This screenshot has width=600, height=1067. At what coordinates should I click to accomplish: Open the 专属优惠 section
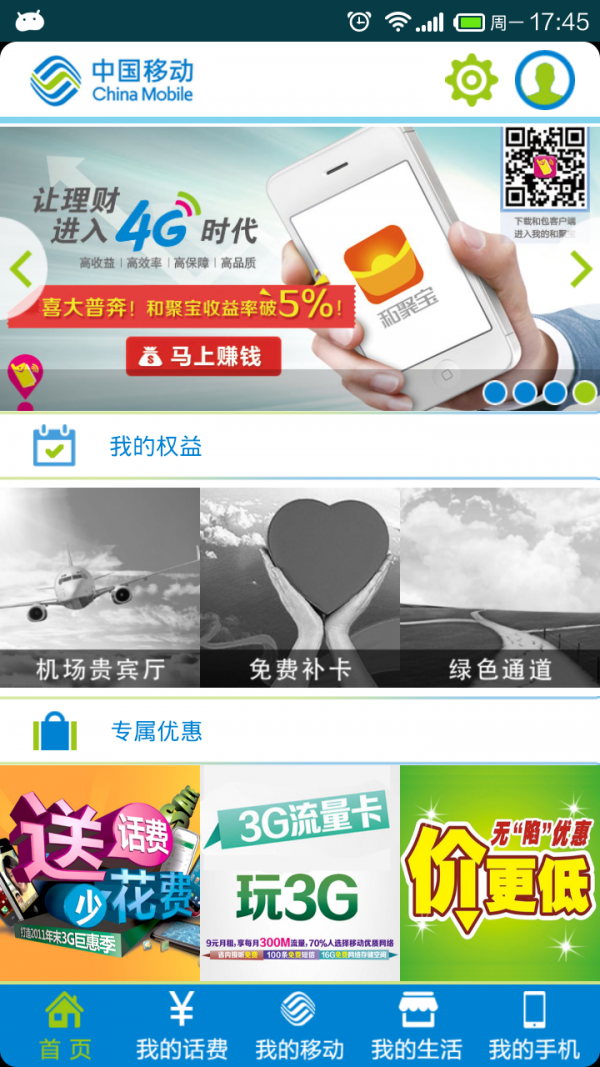pos(155,731)
